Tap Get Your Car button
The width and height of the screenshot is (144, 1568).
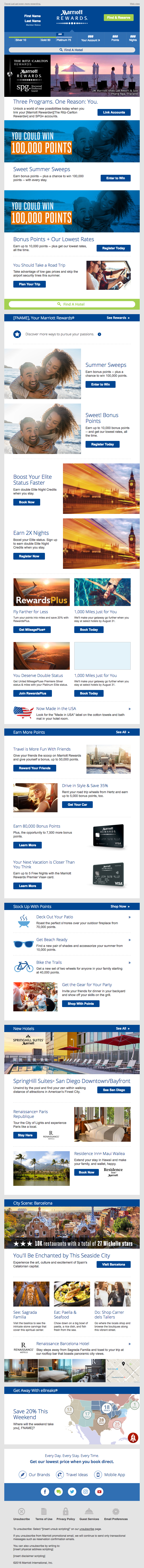[77, 804]
